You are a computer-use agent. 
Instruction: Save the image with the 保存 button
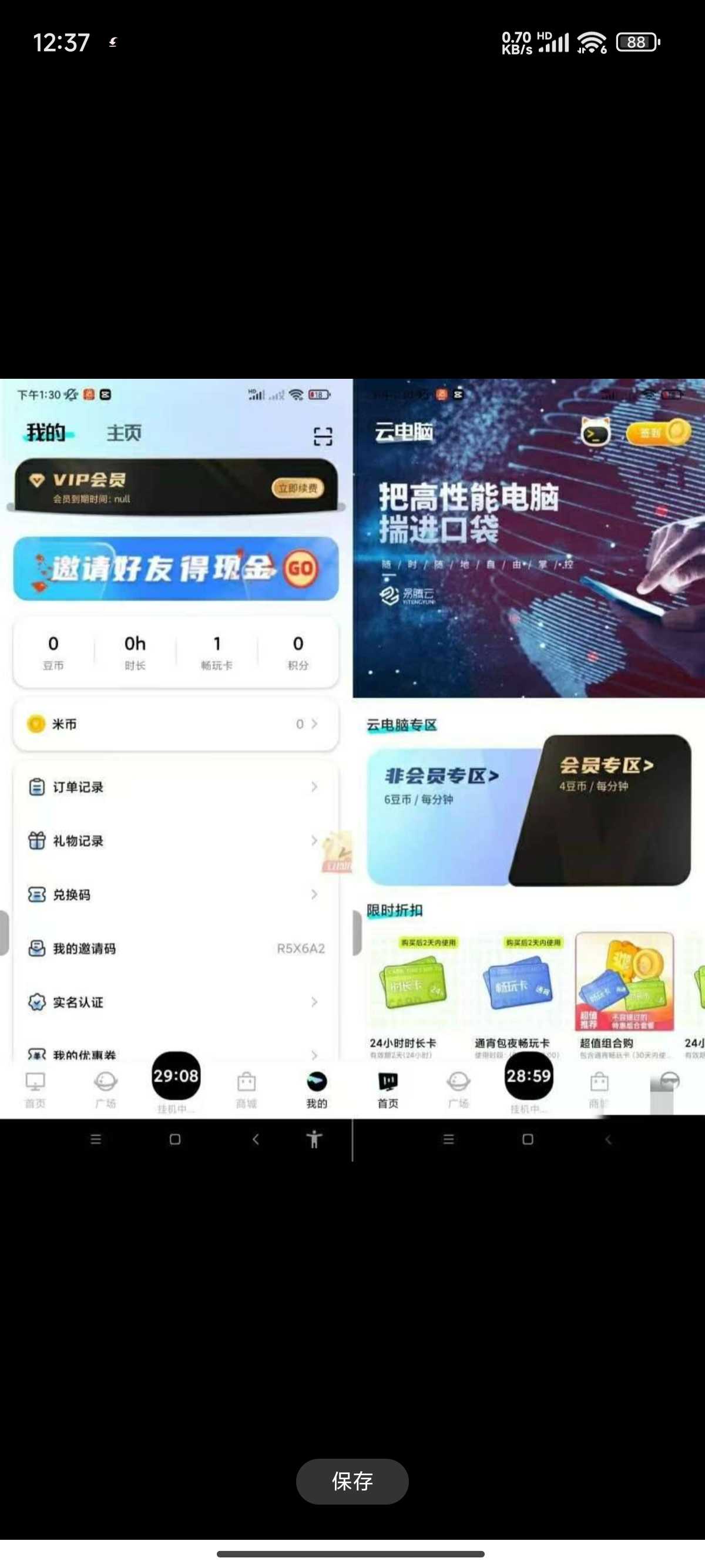click(352, 1480)
